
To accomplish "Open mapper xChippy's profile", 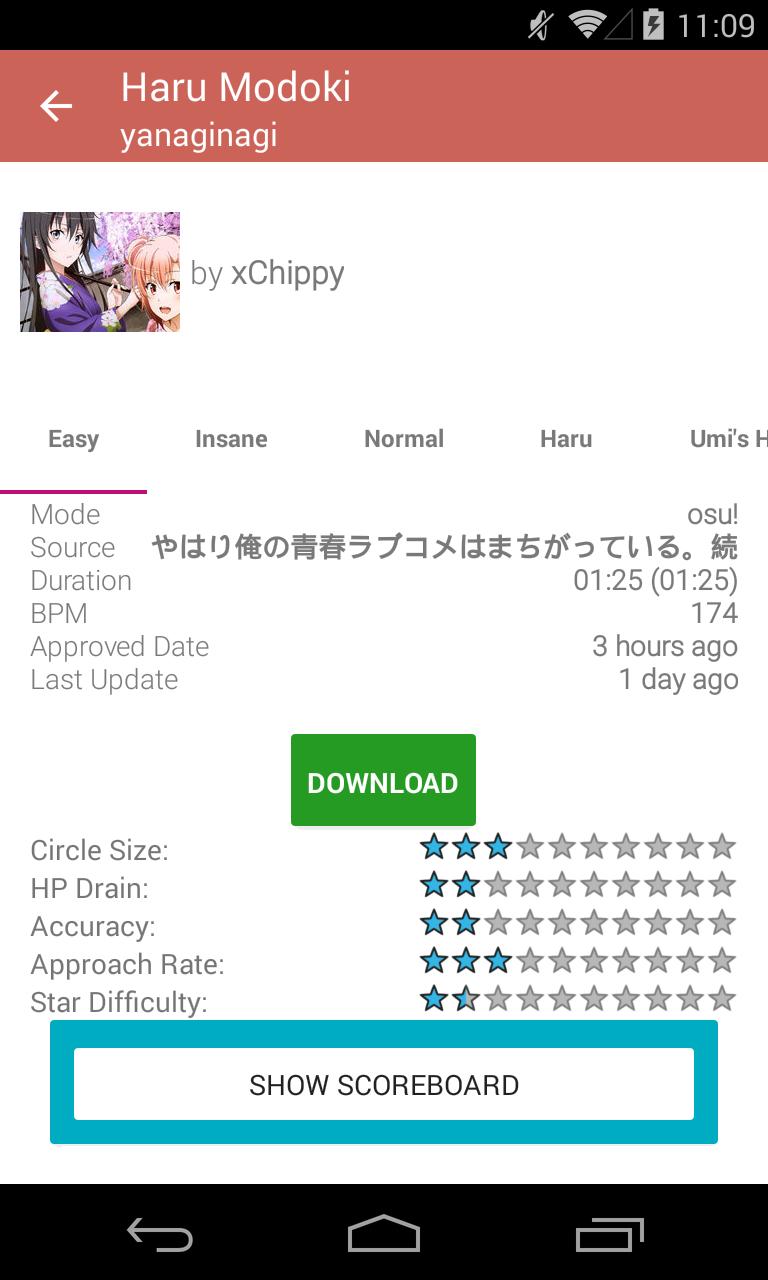I will point(288,273).
